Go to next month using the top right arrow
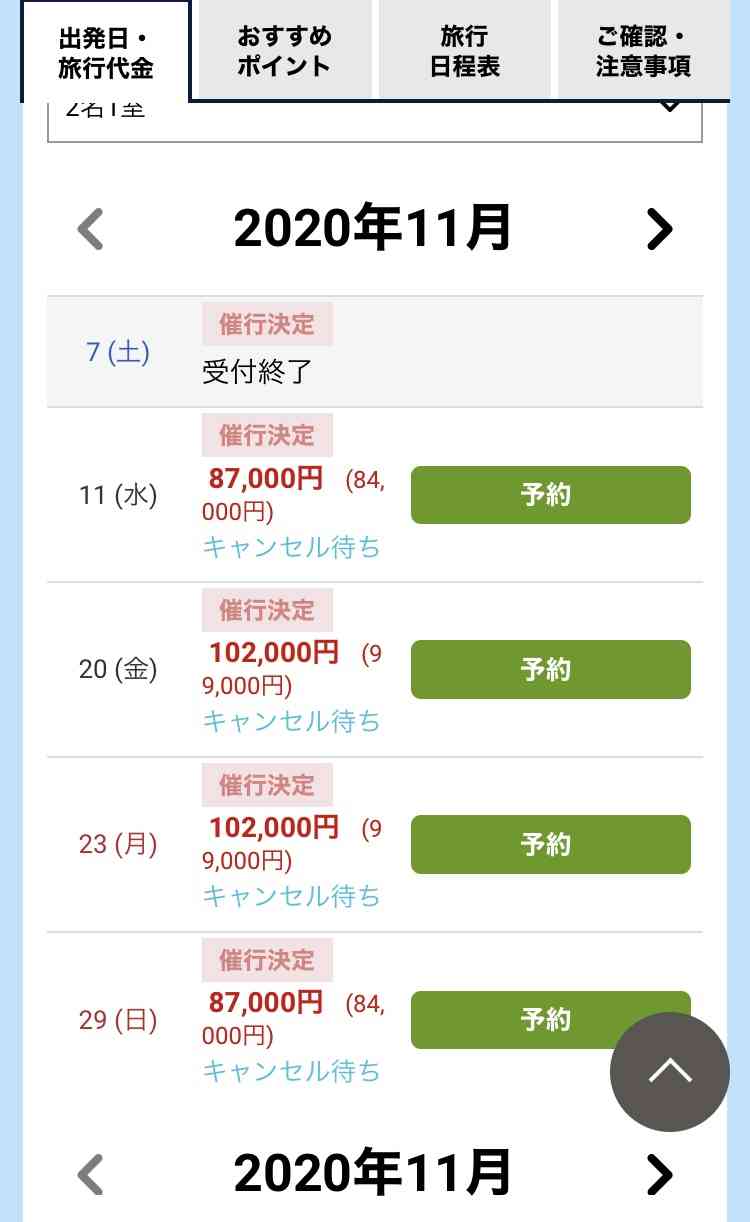This screenshot has height=1222, width=750. coord(659,229)
